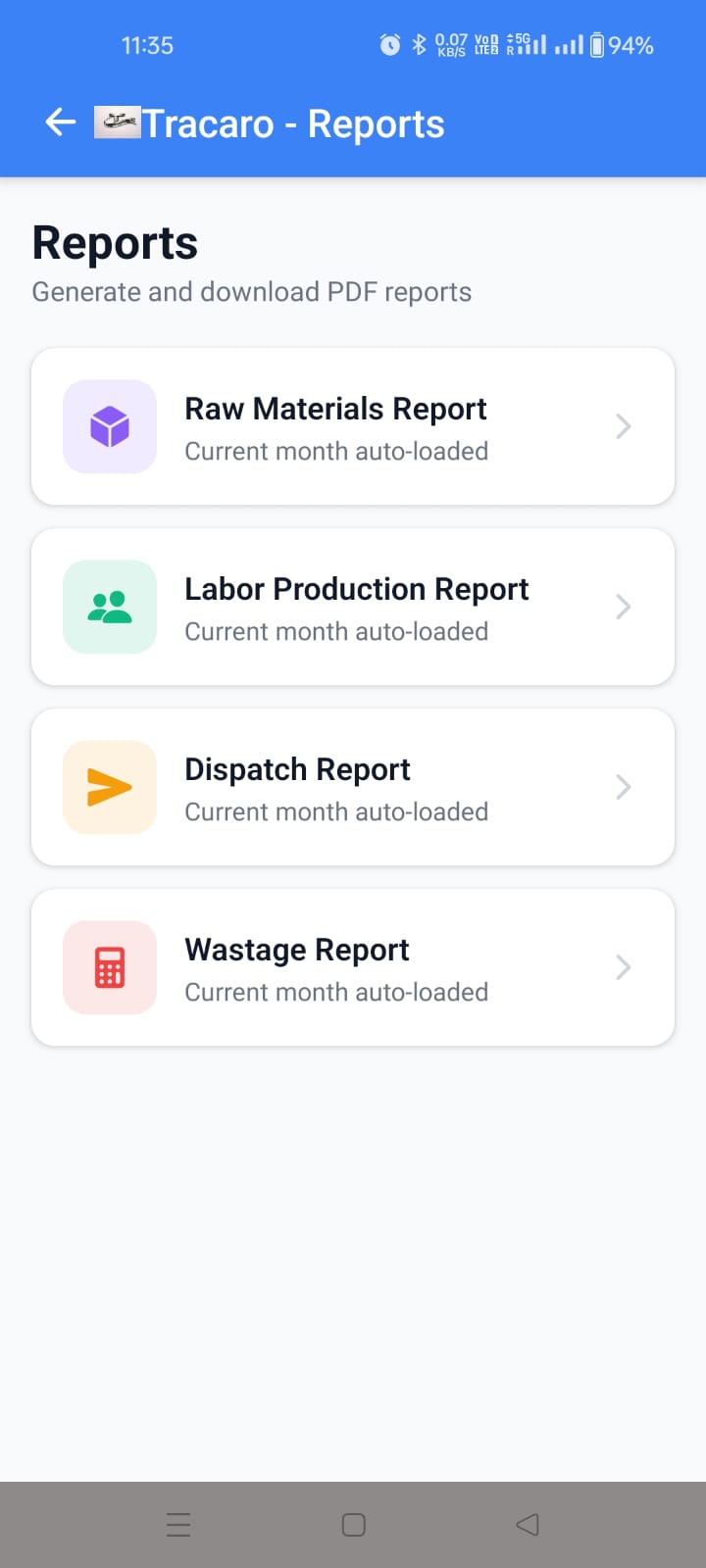The height and width of the screenshot is (1568, 706).
Task: Open the Dispatch Report
Action: [x=353, y=788]
